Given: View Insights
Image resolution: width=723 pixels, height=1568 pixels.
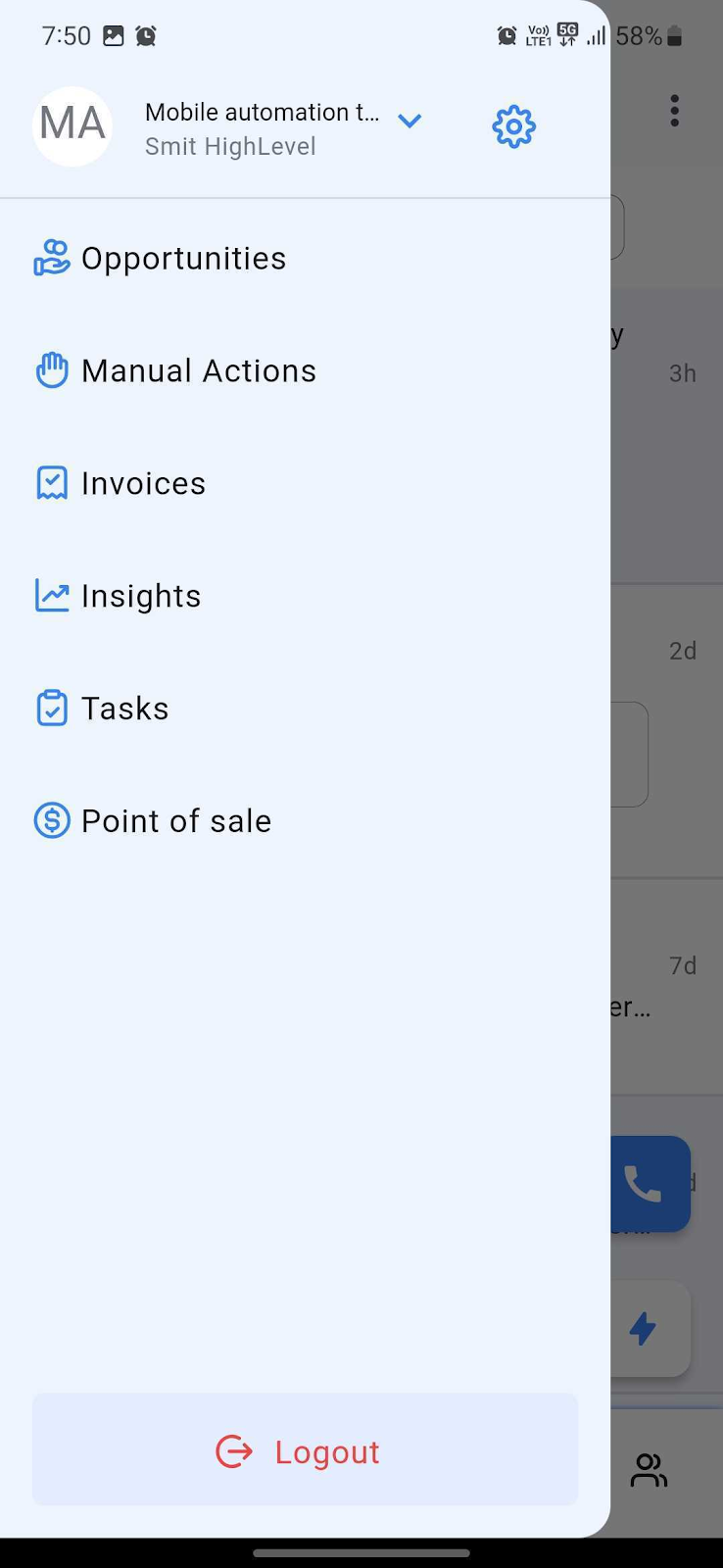Looking at the screenshot, I should click(x=305, y=596).
